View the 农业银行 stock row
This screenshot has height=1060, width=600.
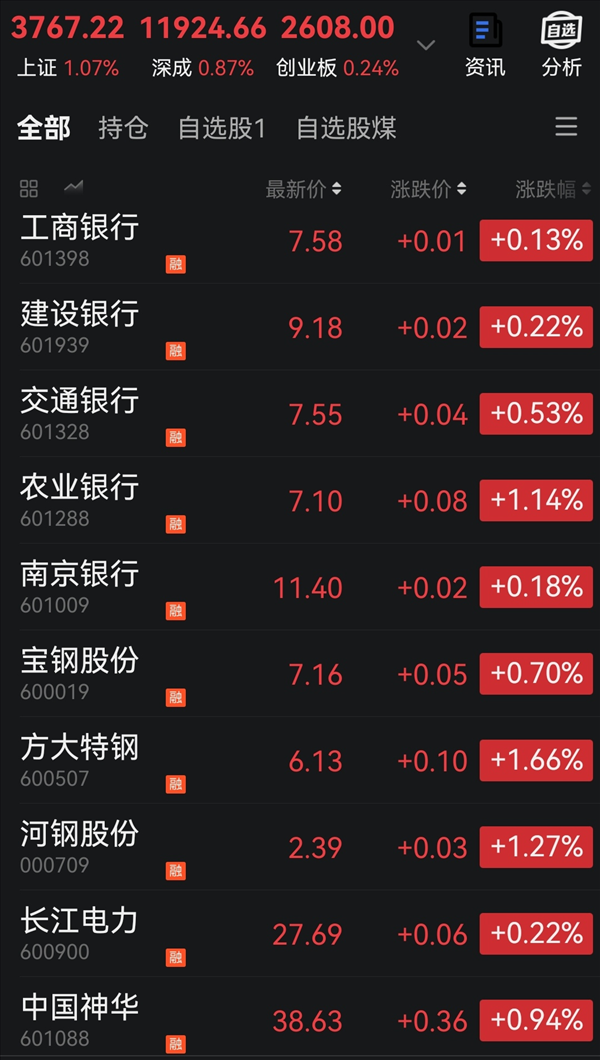click(x=300, y=500)
